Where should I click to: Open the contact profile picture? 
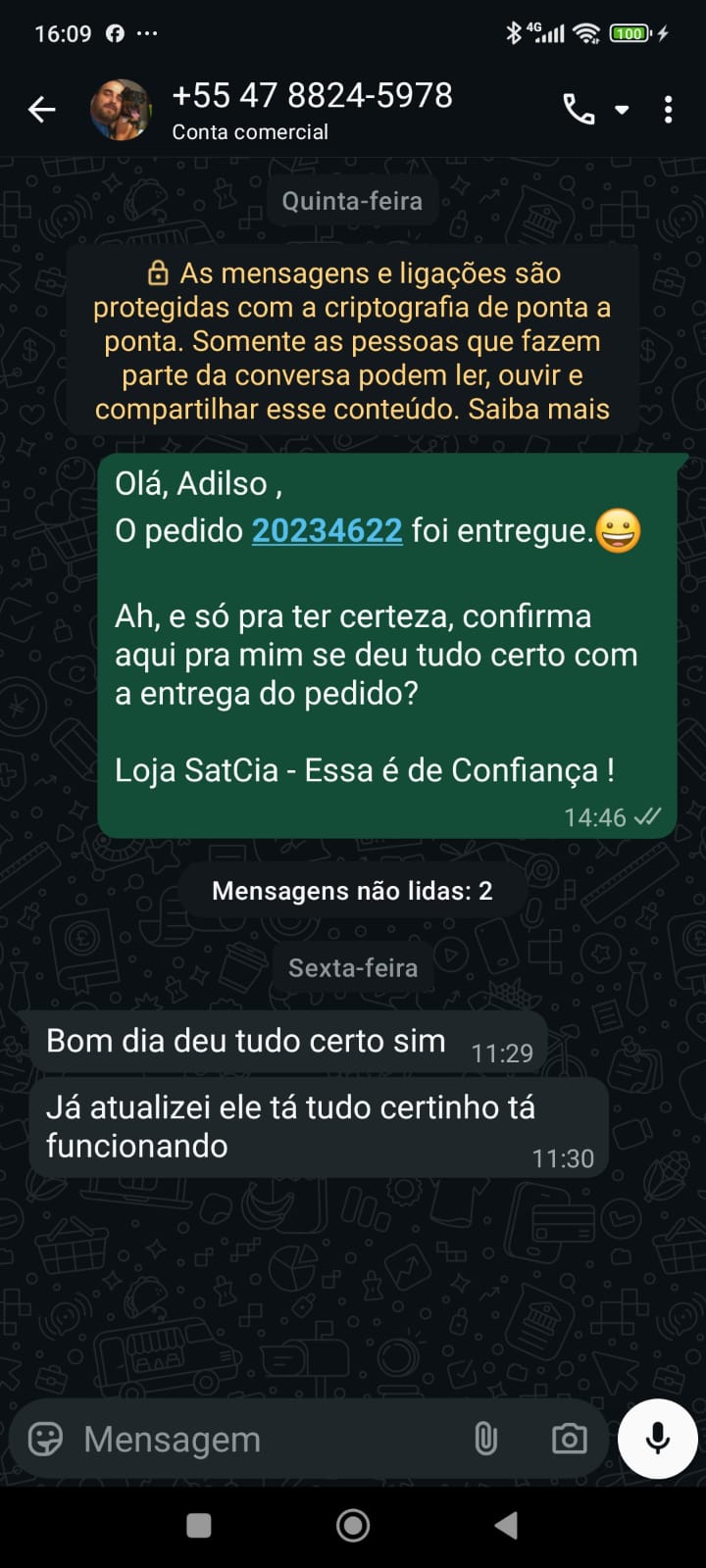coord(120,110)
